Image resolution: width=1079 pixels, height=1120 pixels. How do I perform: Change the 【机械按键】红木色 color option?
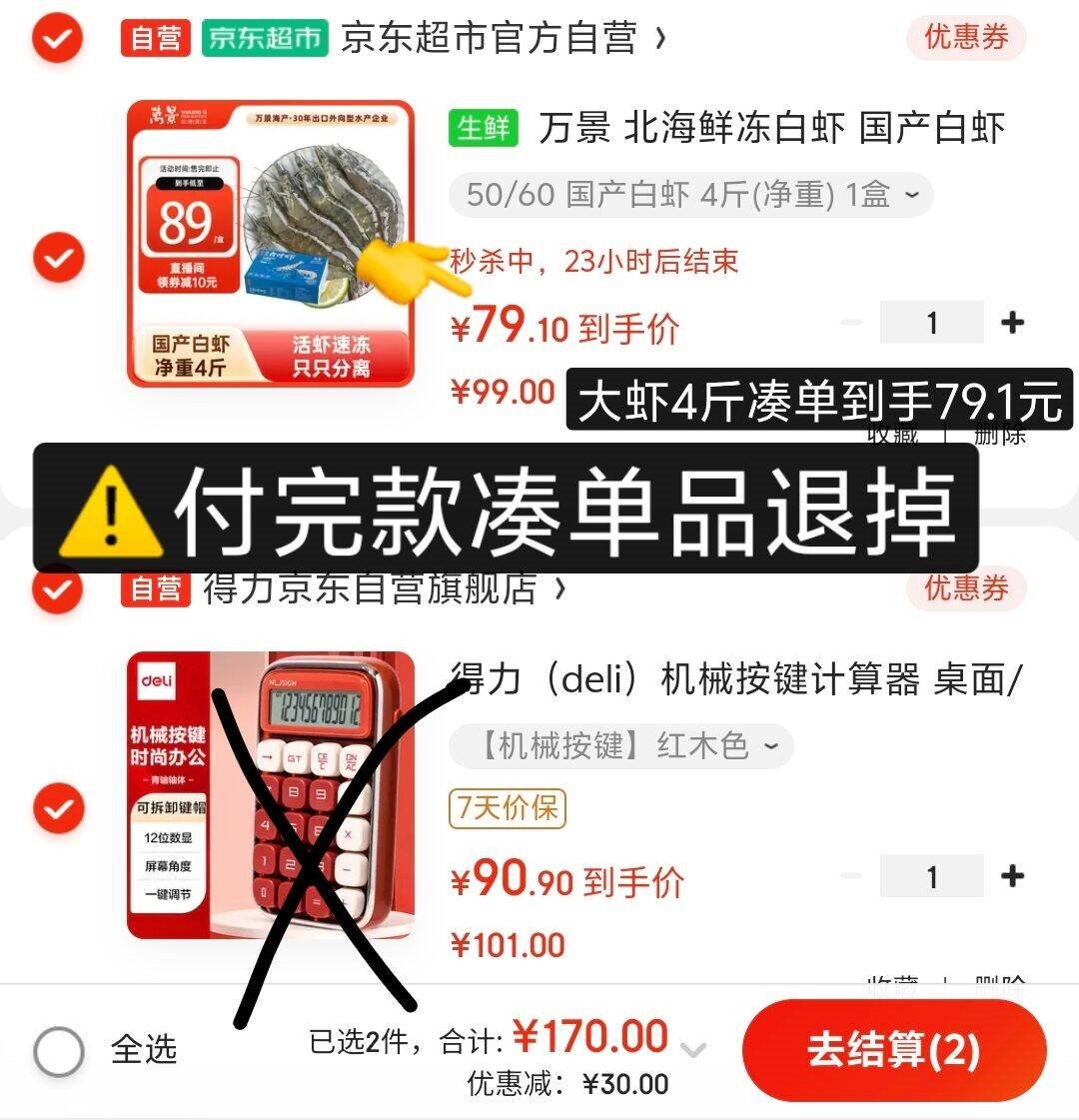(x=621, y=746)
